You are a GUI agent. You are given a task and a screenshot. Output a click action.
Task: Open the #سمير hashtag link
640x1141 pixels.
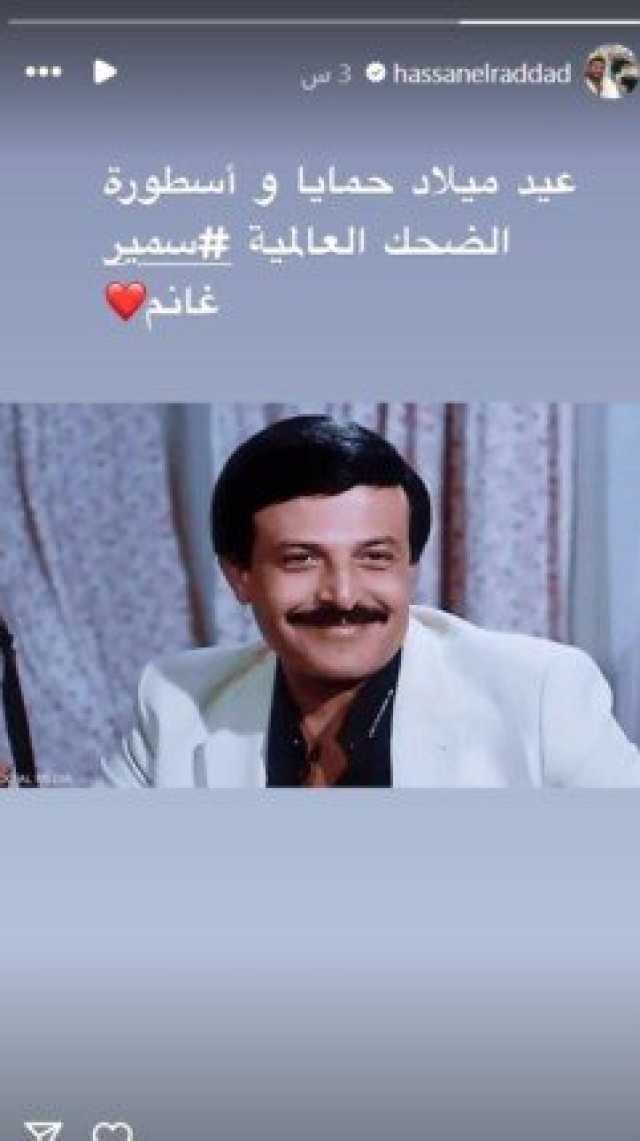tap(166, 244)
